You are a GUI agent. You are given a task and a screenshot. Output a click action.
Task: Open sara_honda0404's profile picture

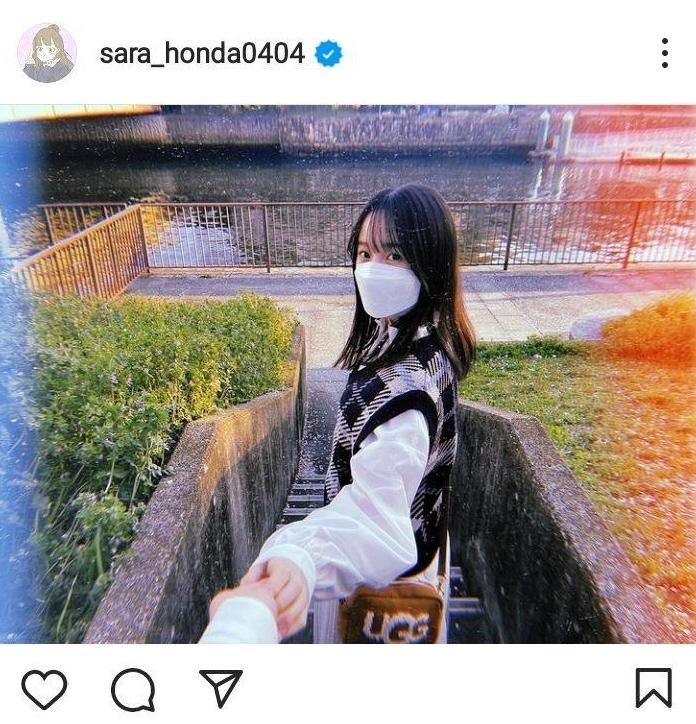click(47, 53)
